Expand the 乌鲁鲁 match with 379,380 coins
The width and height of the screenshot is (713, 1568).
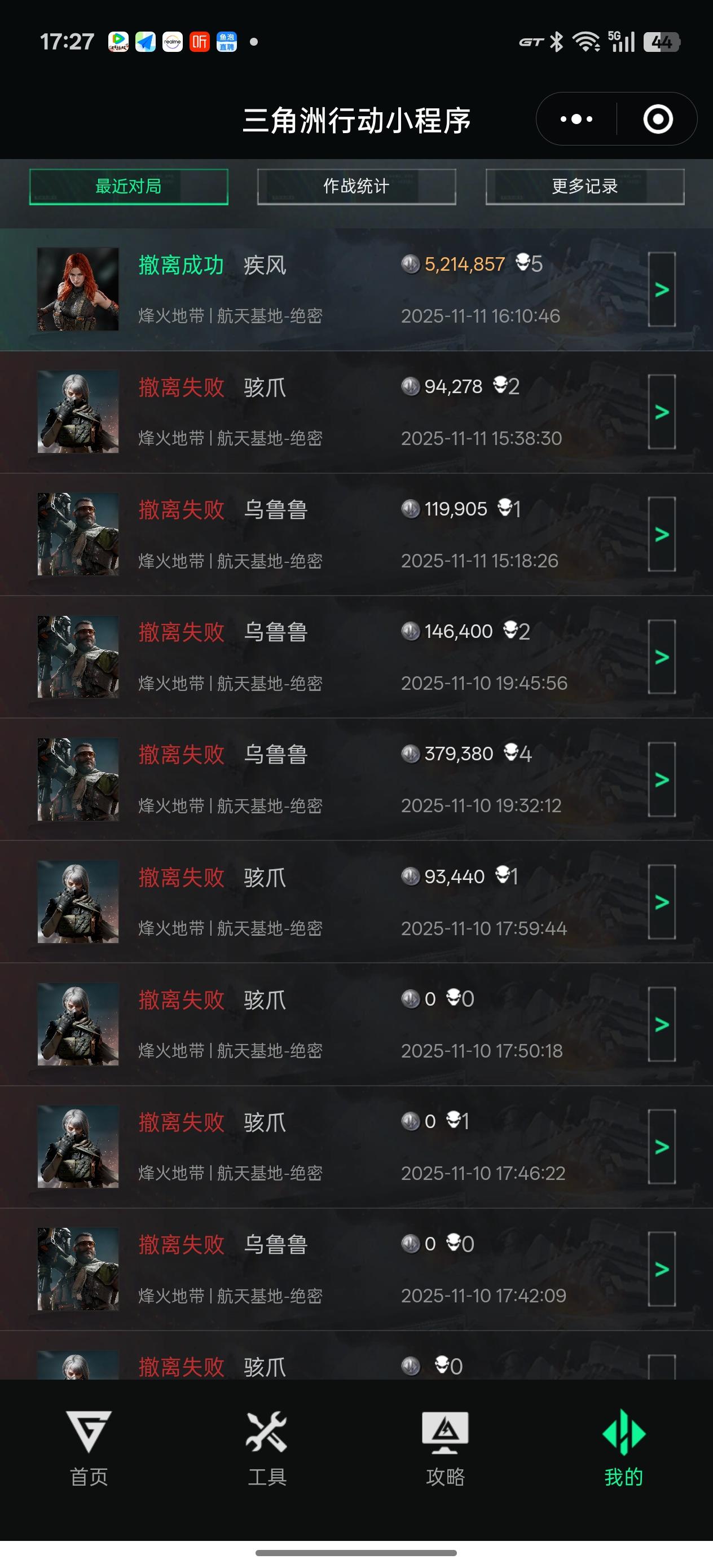662,778
